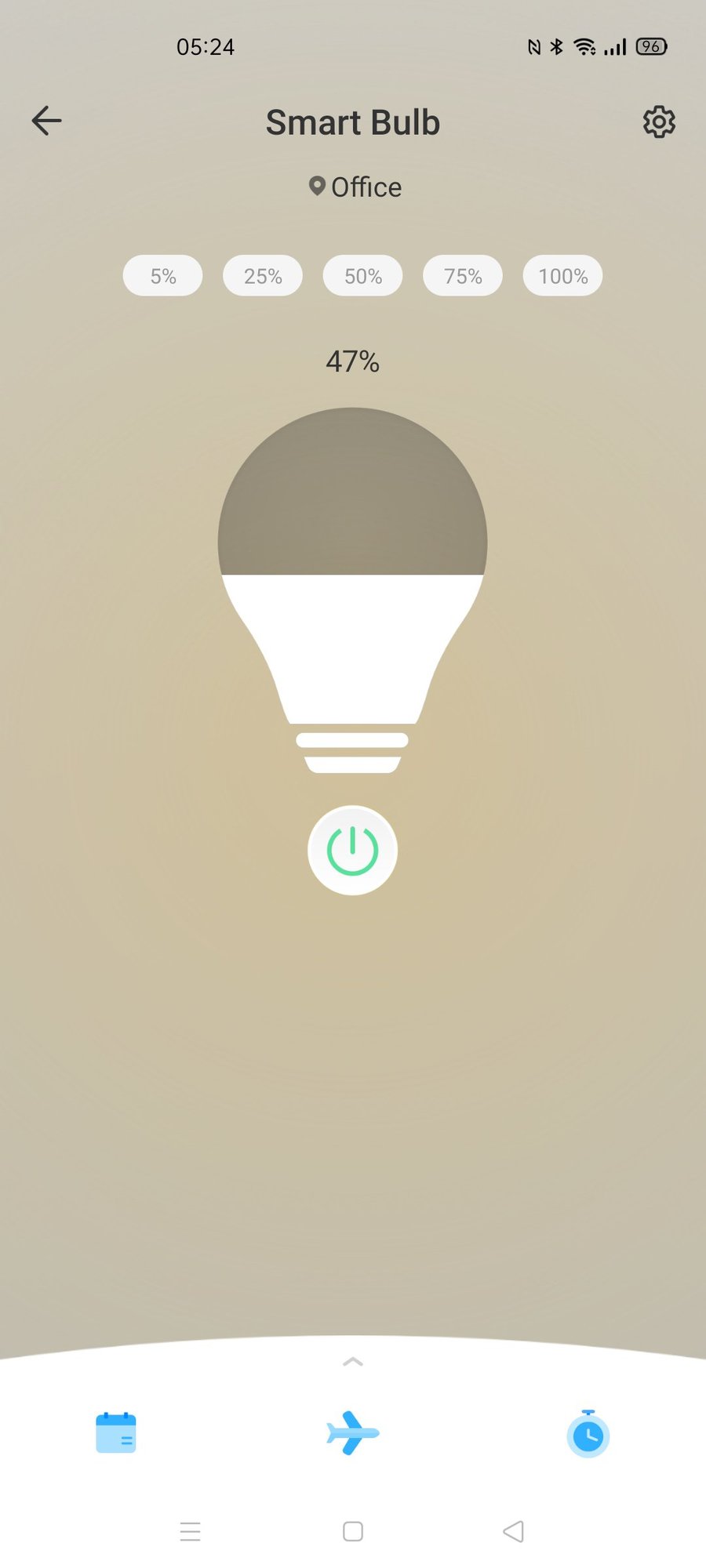
Task: Set brightness to 75%
Action: tap(463, 276)
